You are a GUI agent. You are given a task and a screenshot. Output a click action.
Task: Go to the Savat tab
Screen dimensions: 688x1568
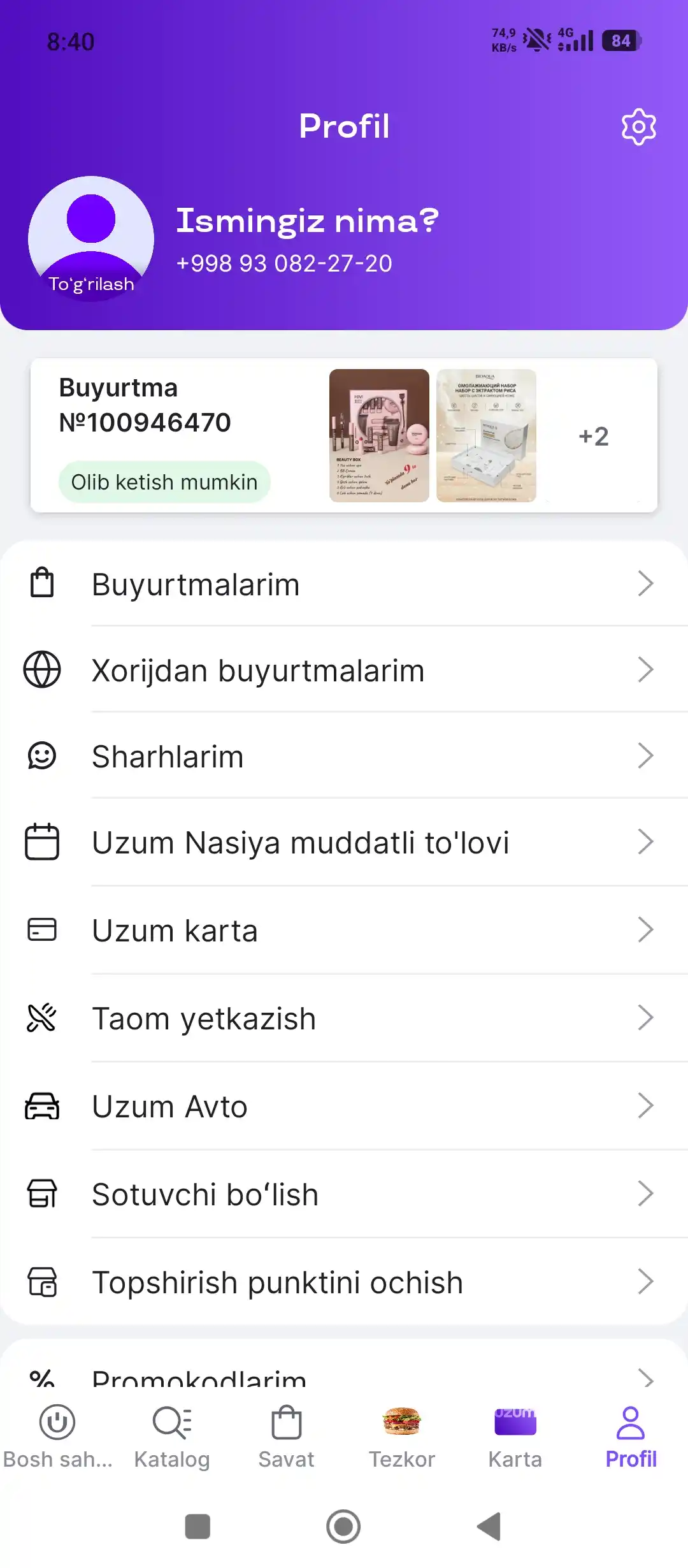(x=287, y=1437)
